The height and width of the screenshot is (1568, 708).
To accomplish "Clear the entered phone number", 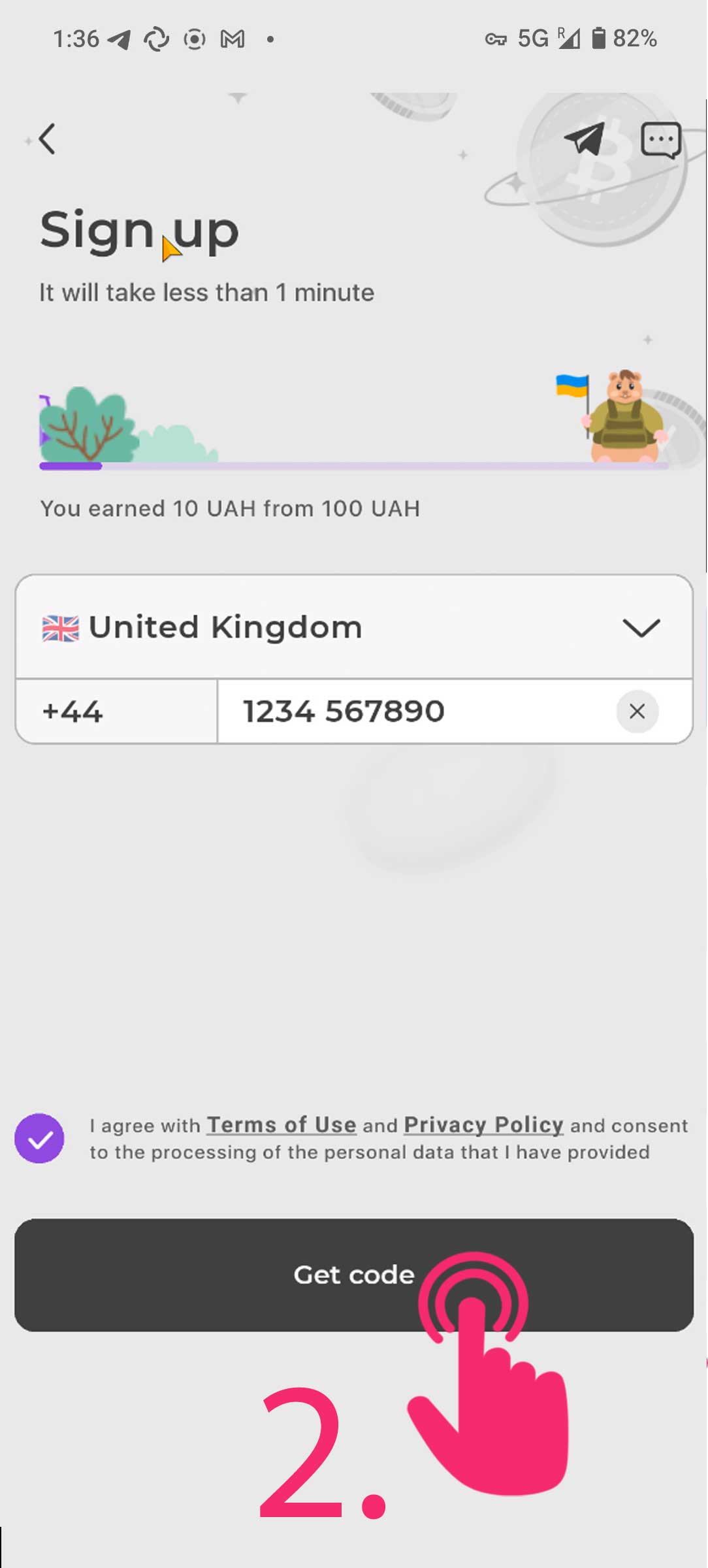I will coord(637,711).
